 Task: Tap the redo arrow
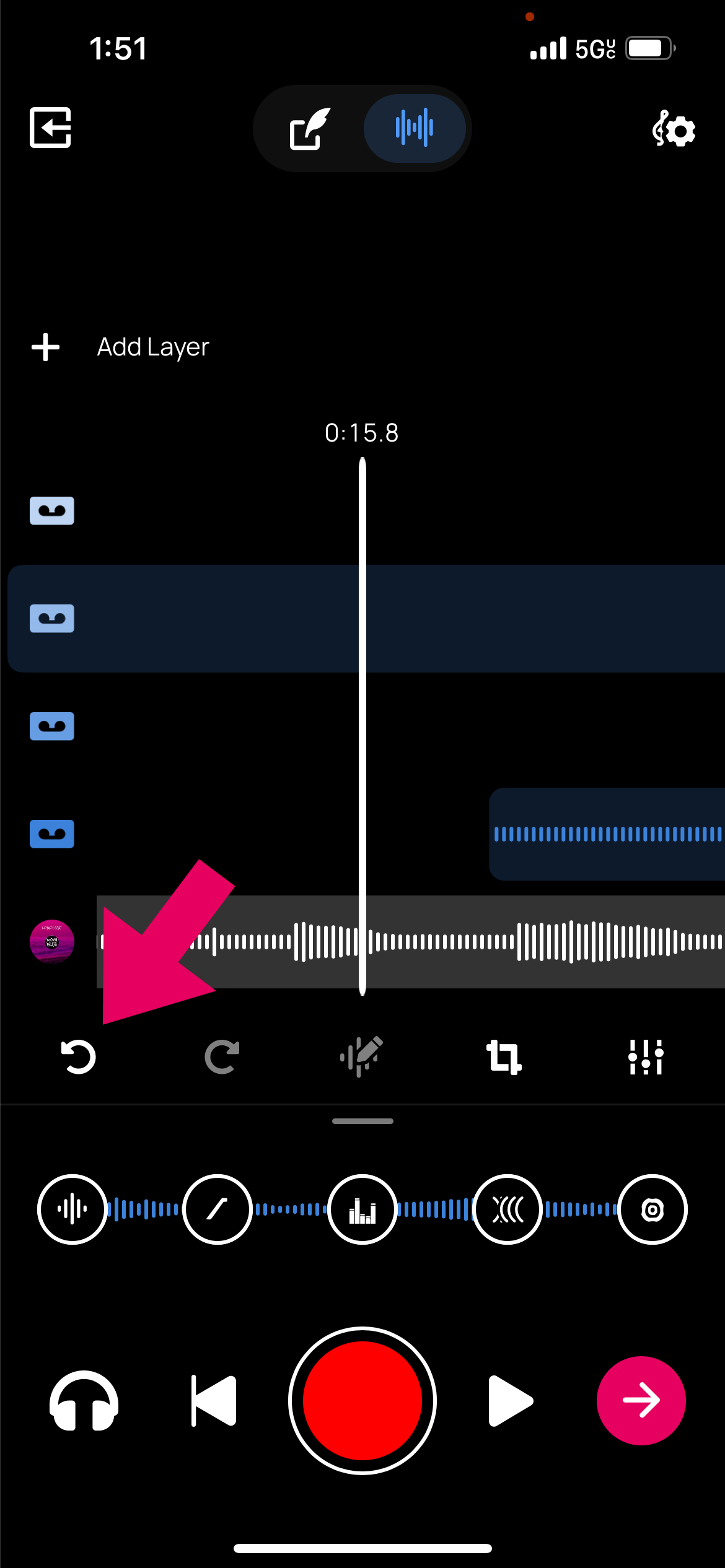pyautogui.click(x=221, y=1056)
